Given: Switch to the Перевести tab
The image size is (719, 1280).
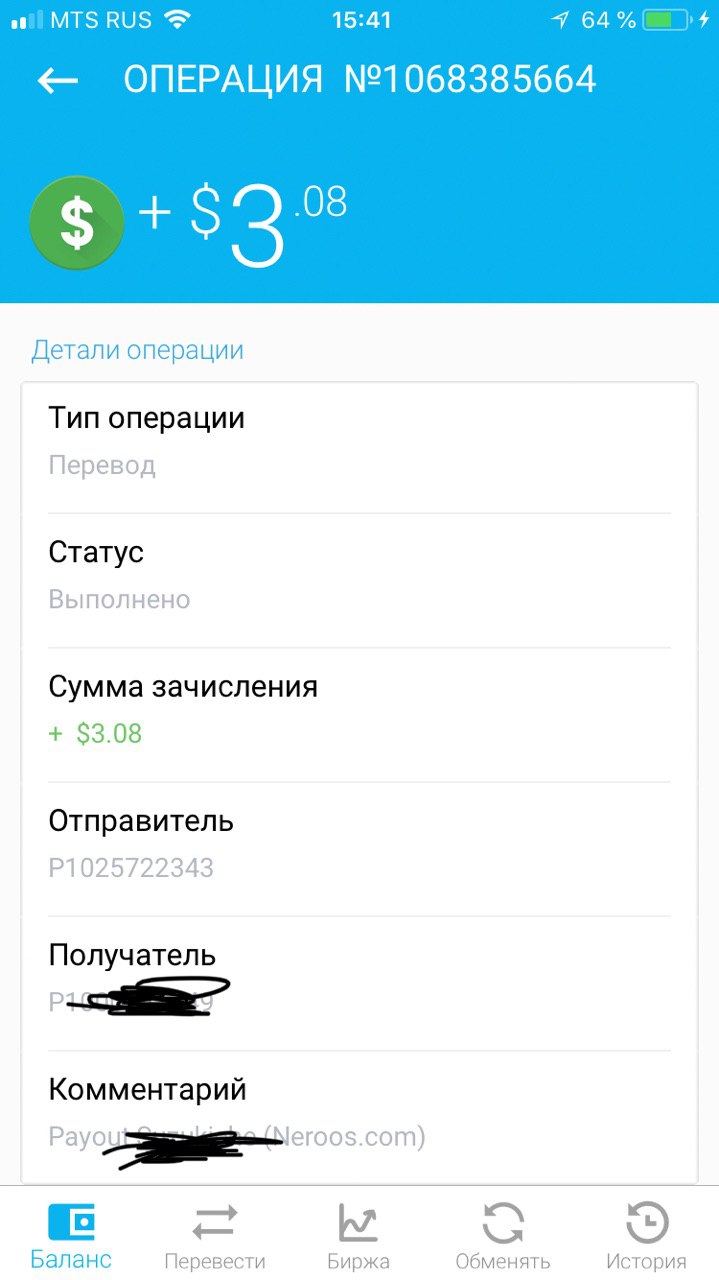Looking at the screenshot, I should coord(215,1236).
